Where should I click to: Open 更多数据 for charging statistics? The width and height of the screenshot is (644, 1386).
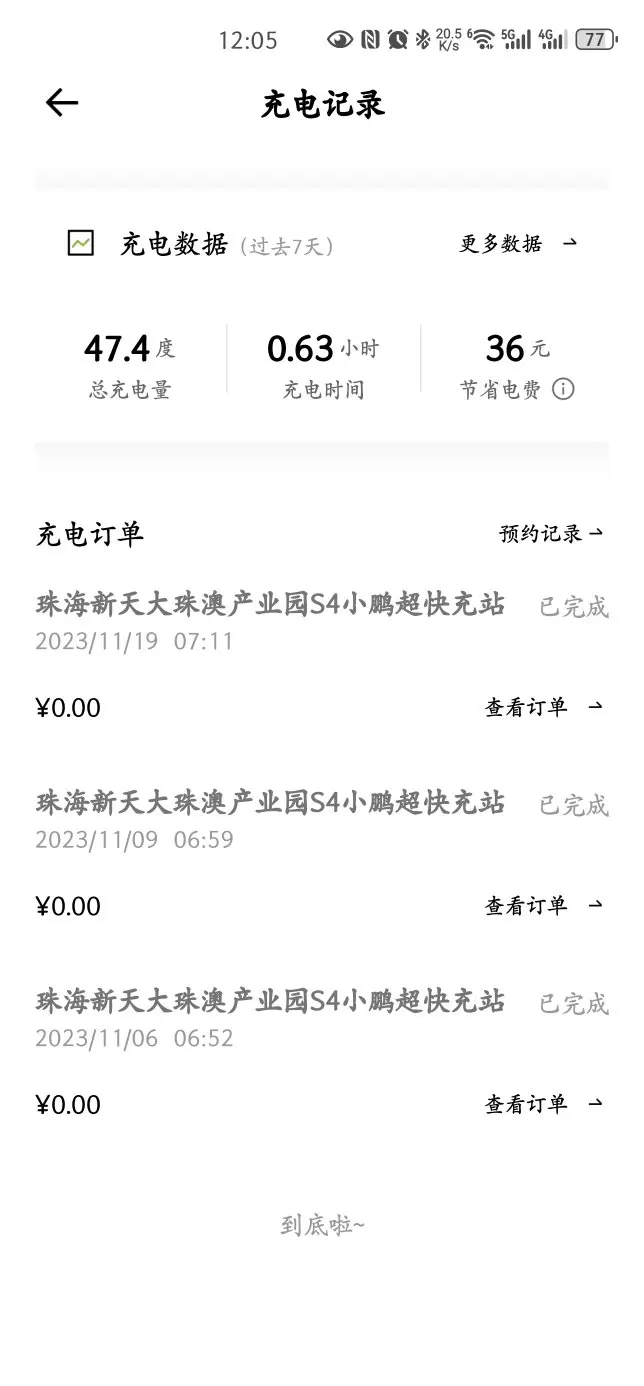point(517,244)
